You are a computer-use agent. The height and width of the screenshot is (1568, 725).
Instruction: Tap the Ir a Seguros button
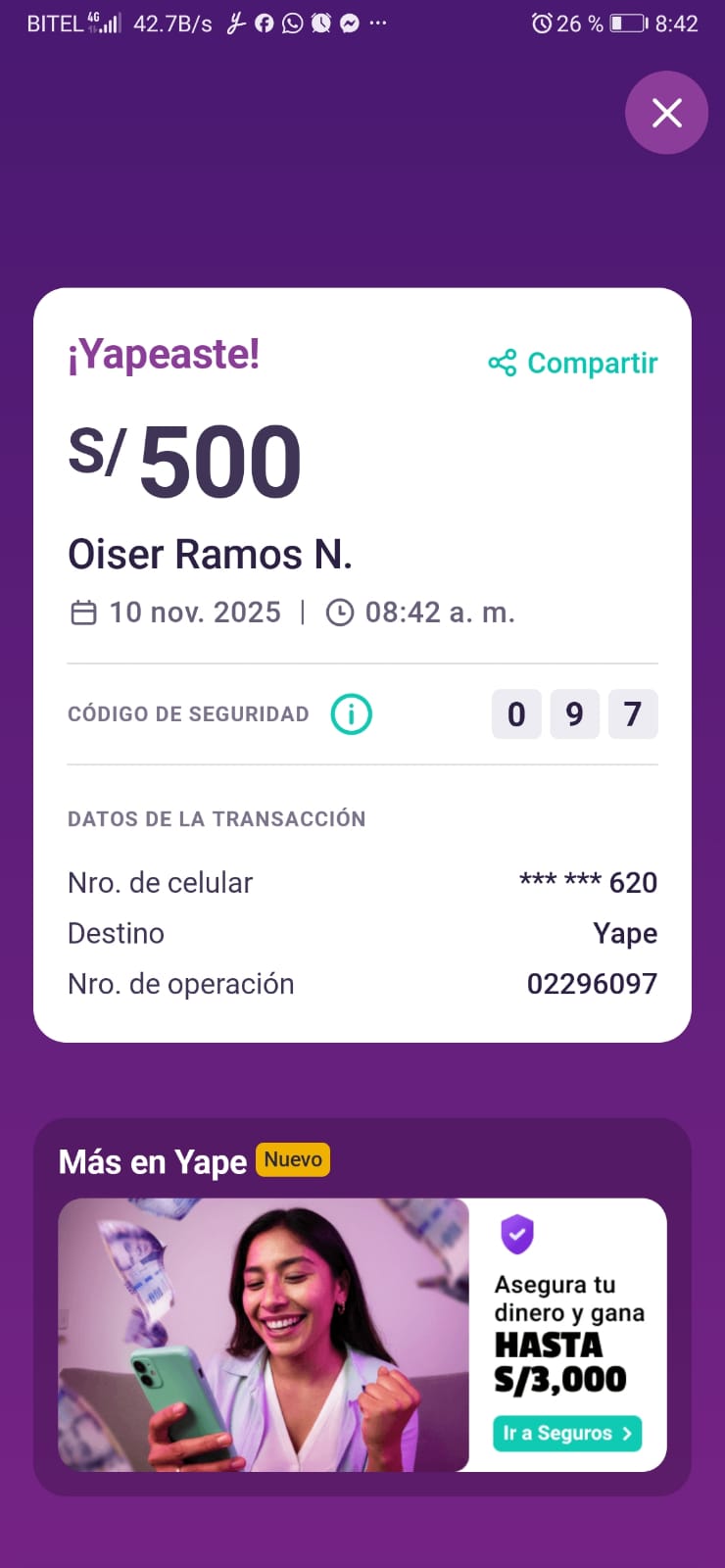pos(567,1433)
